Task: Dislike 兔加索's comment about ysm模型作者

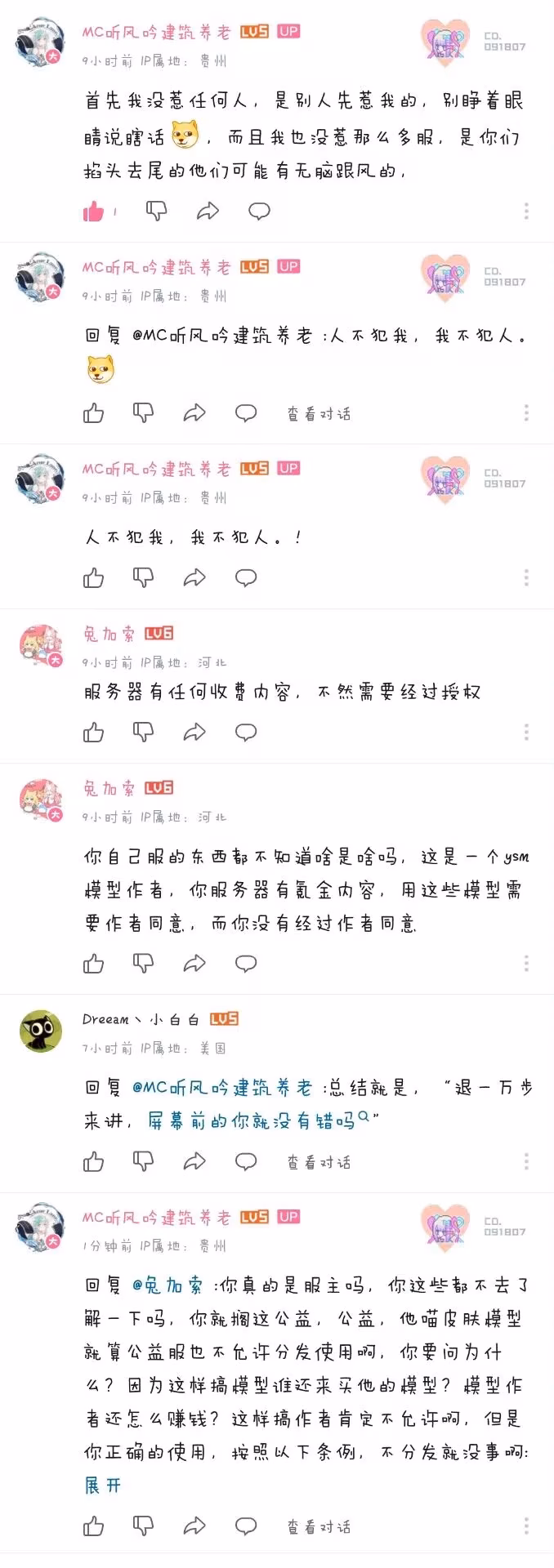Action: [x=143, y=964]
